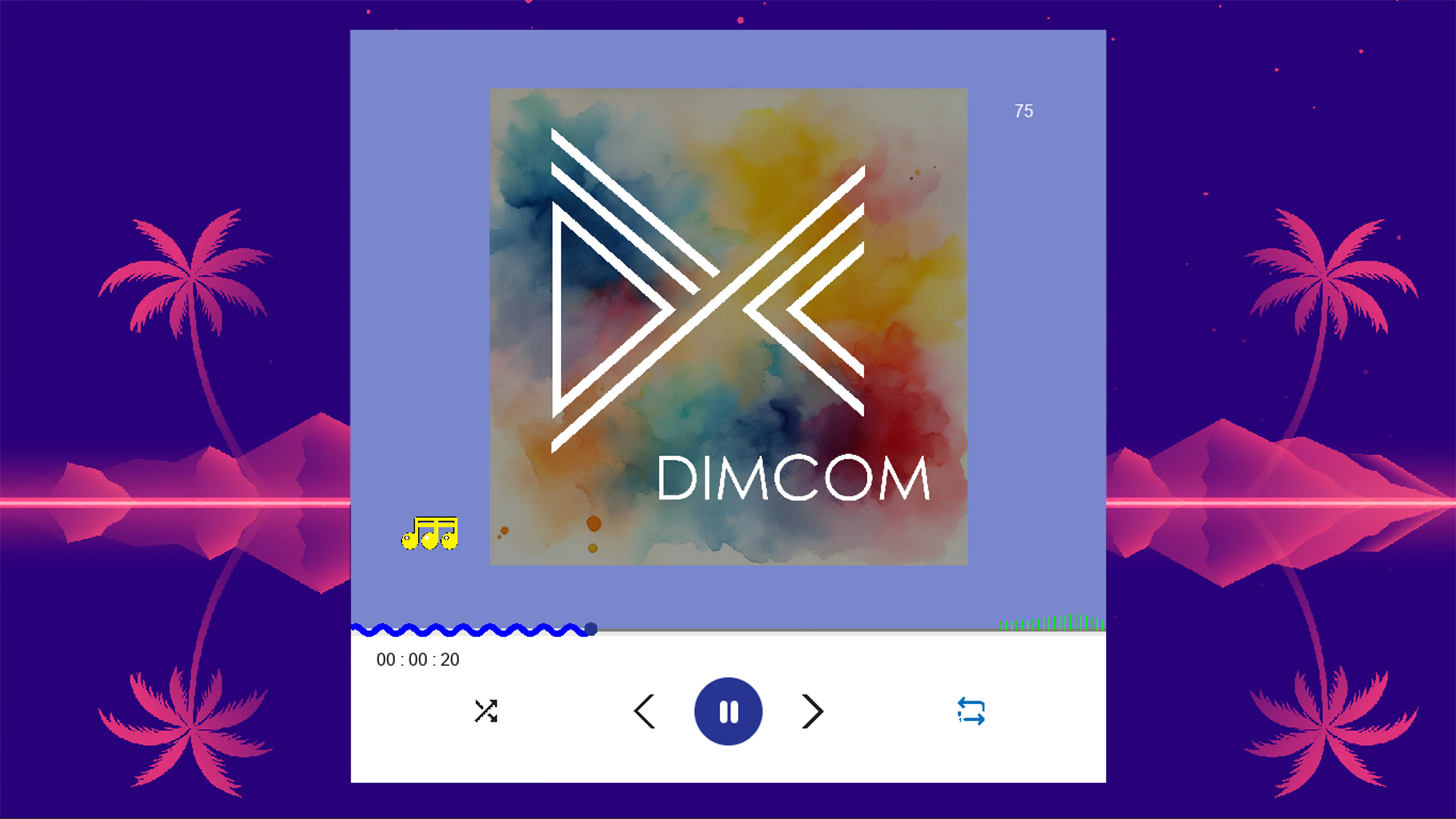Toggle repeat mode
1456x819 pixels.
[x=971, y=711]
